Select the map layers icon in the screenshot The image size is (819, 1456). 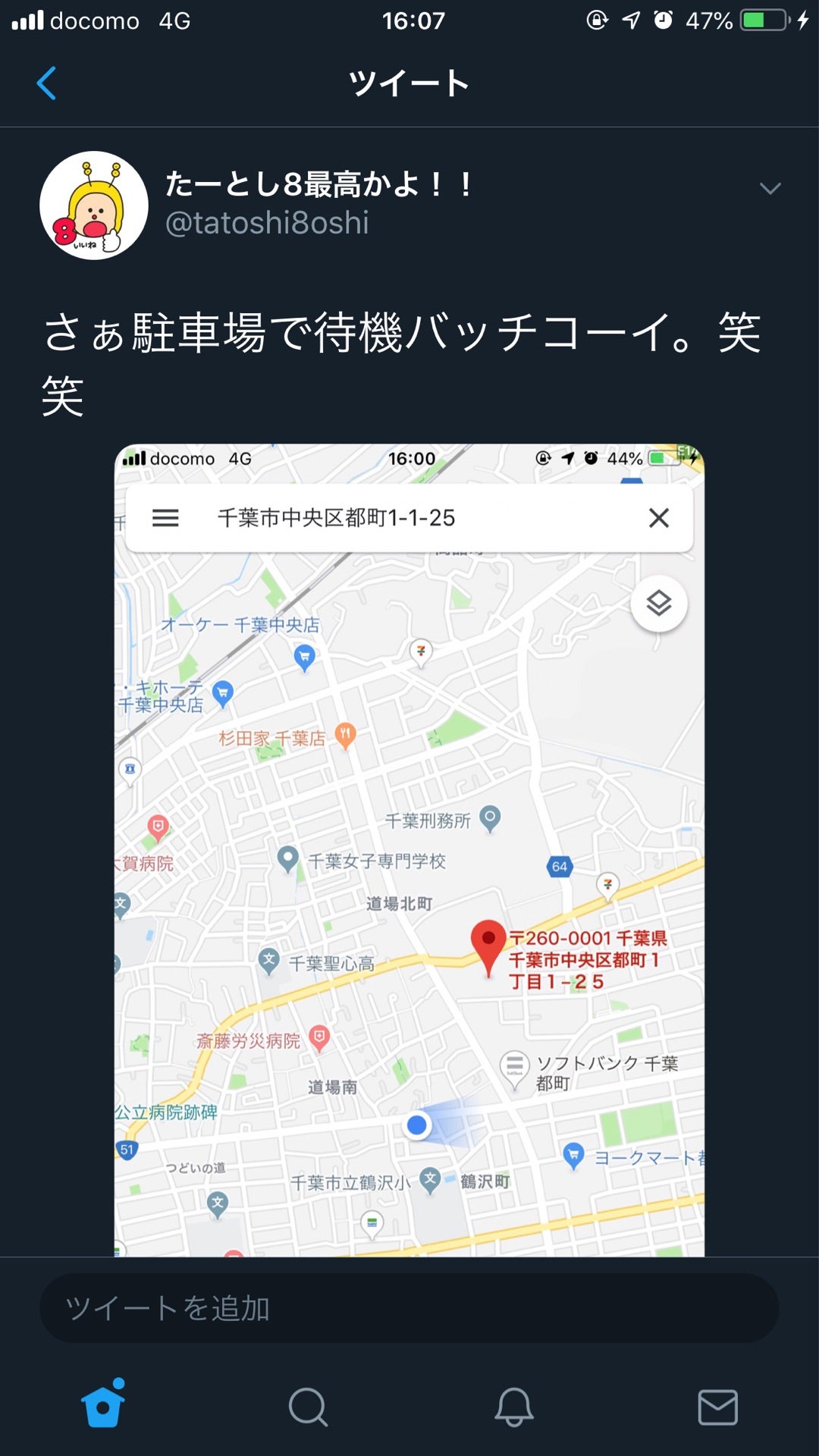click(x=659, y=603)
